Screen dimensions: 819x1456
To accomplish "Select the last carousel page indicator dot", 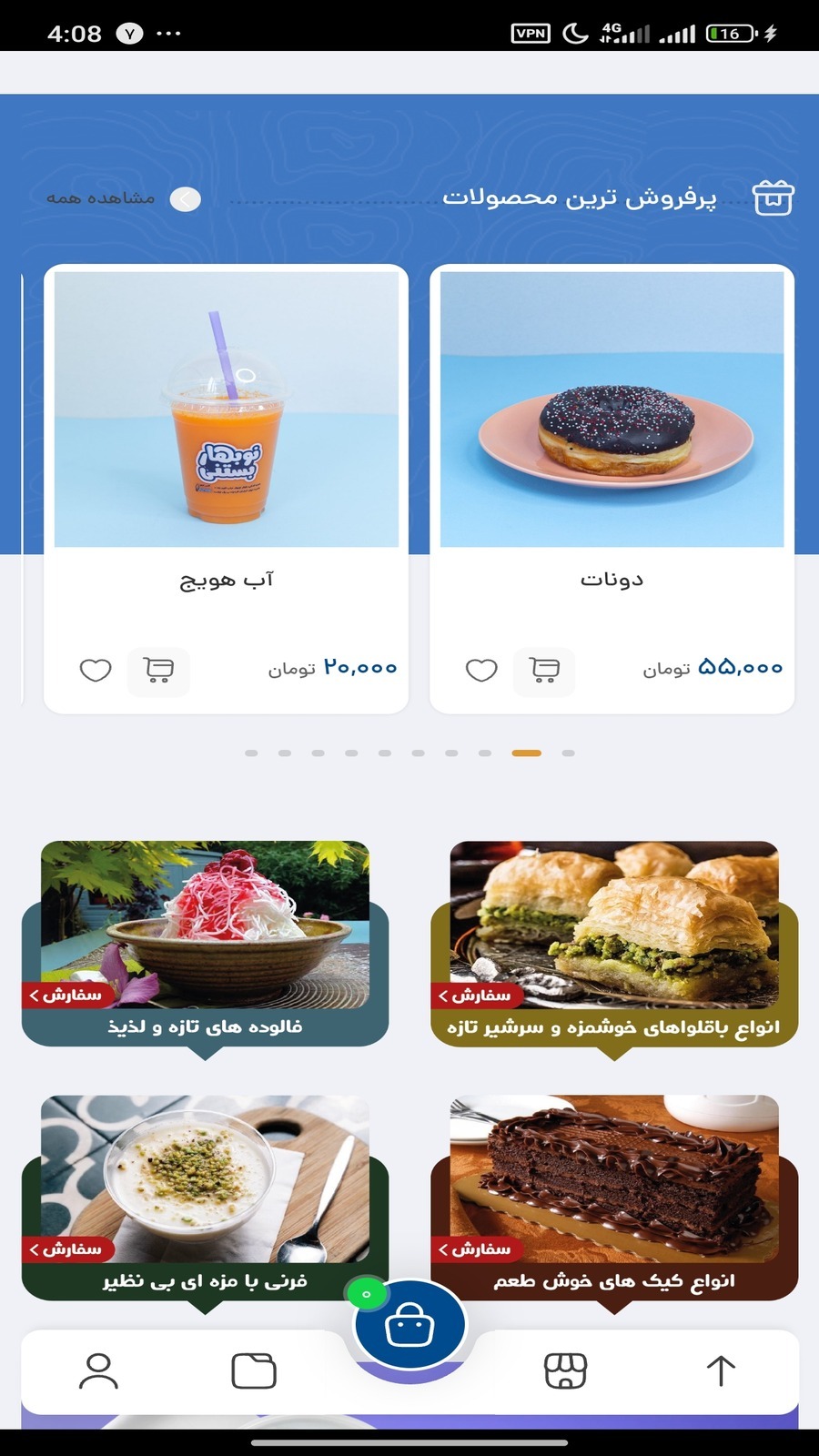I will [569, 753].
